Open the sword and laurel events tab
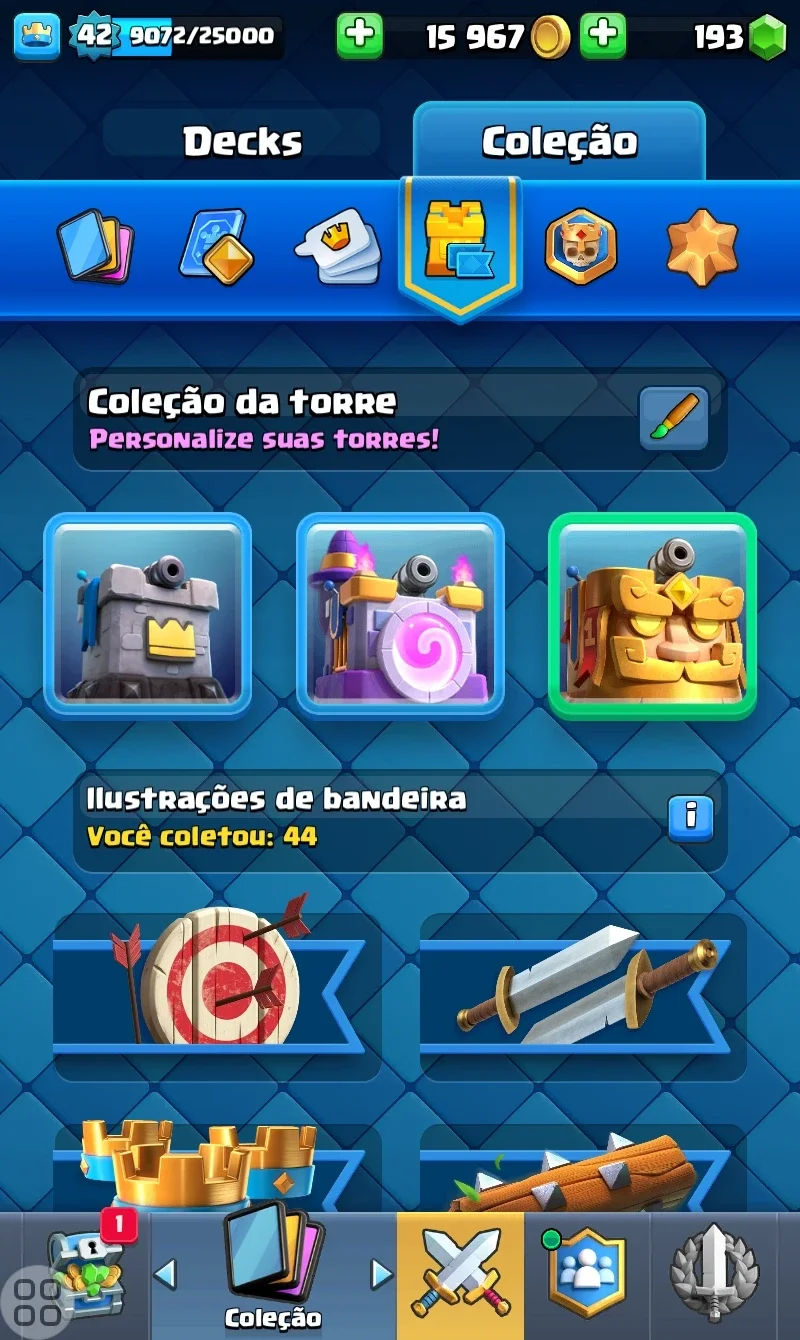Image resolution: width=800 pixels, height=1340 pixels. coord(714,1273)
